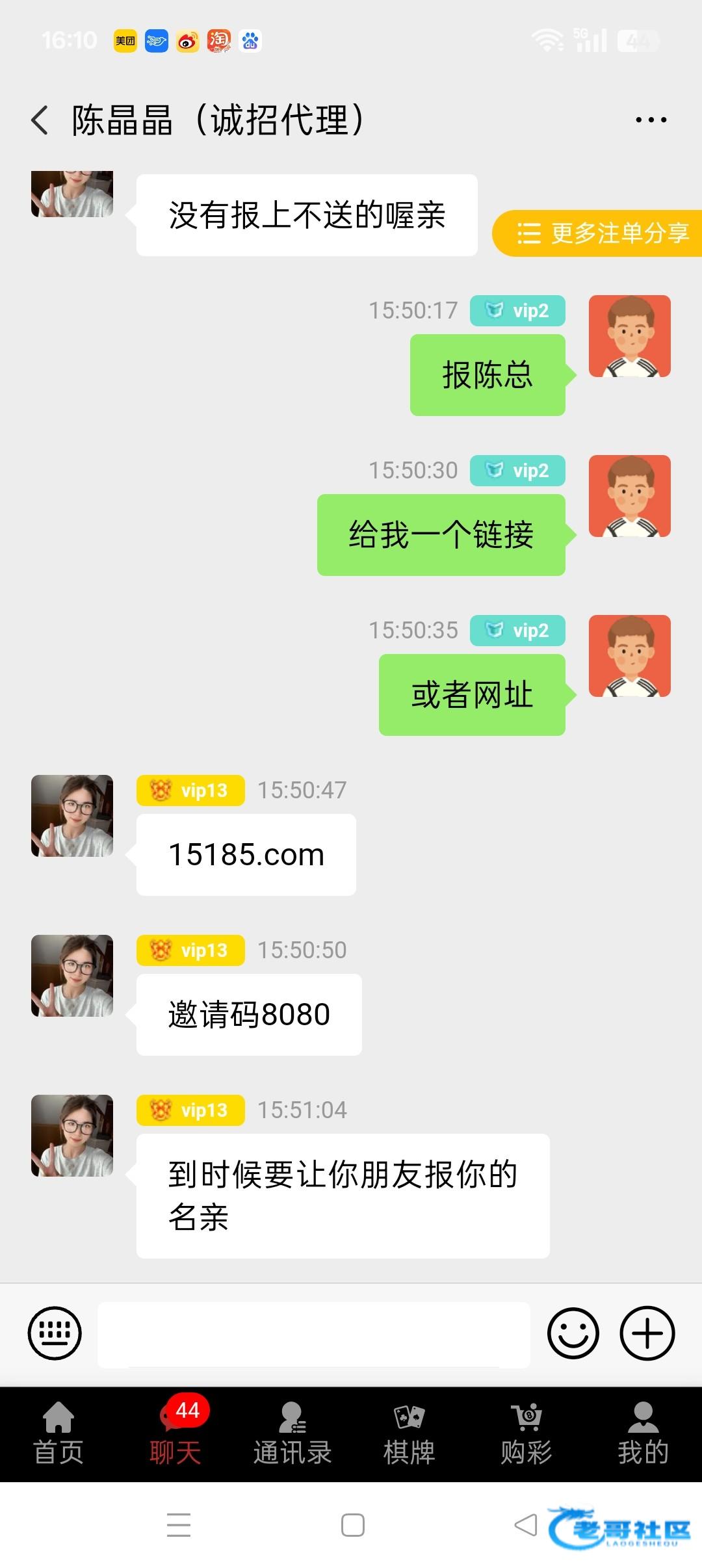The image size is (702, 1568).
Task: Open the emoji picker
Action: (x=573, y=1333)
